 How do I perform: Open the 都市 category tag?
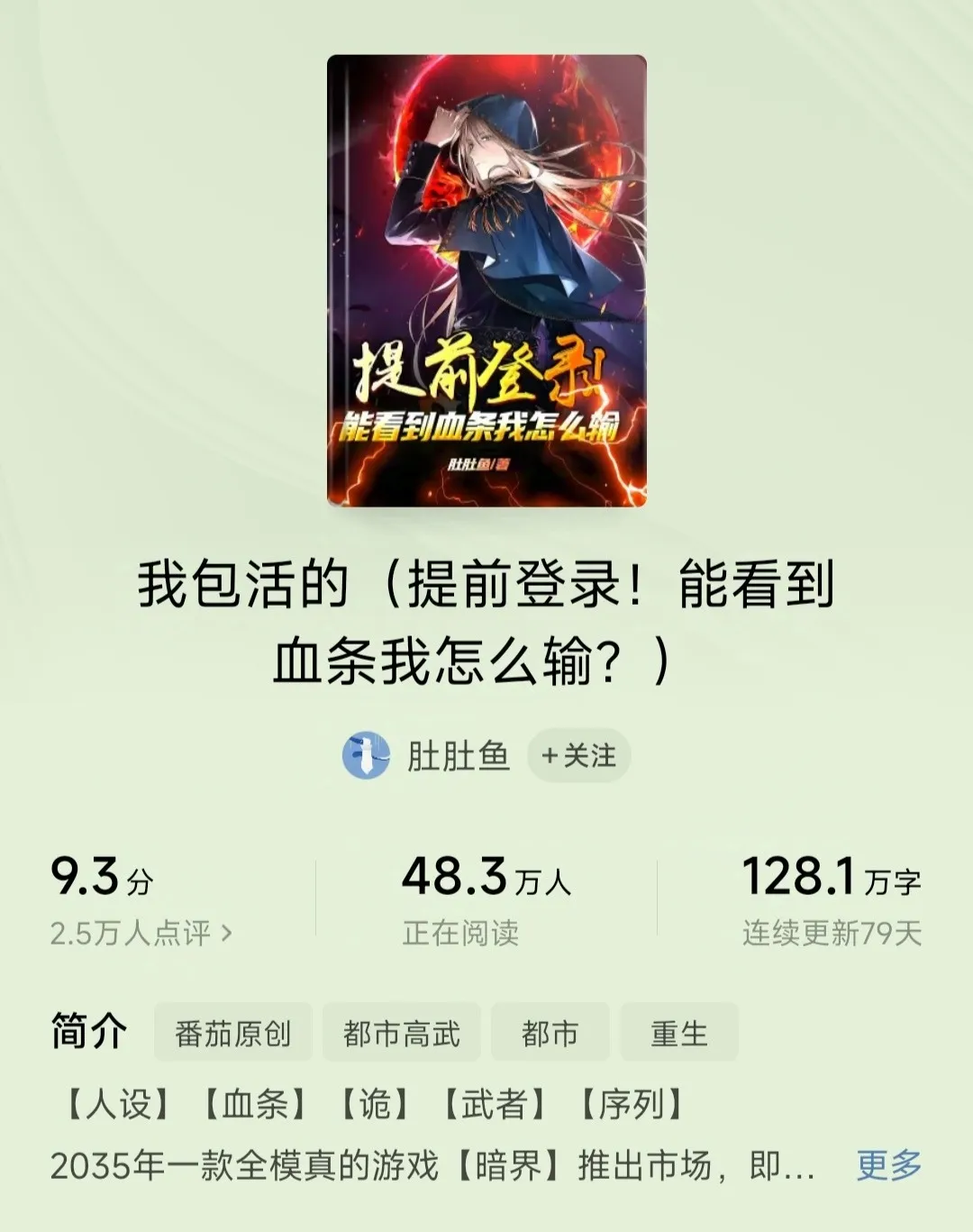click(550, 1033)
